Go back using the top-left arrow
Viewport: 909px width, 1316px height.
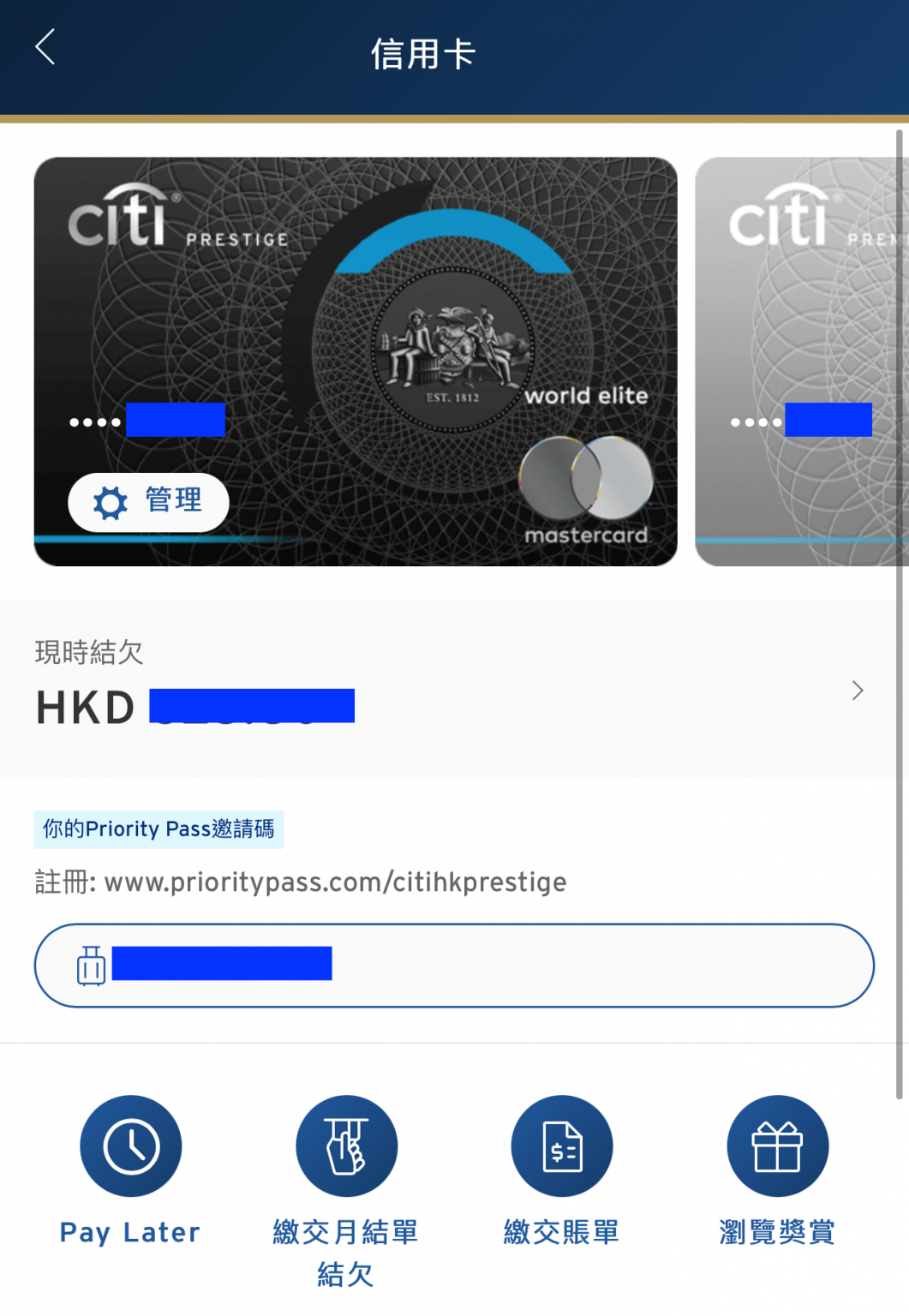pyautogui.click(x=44, y=48)
